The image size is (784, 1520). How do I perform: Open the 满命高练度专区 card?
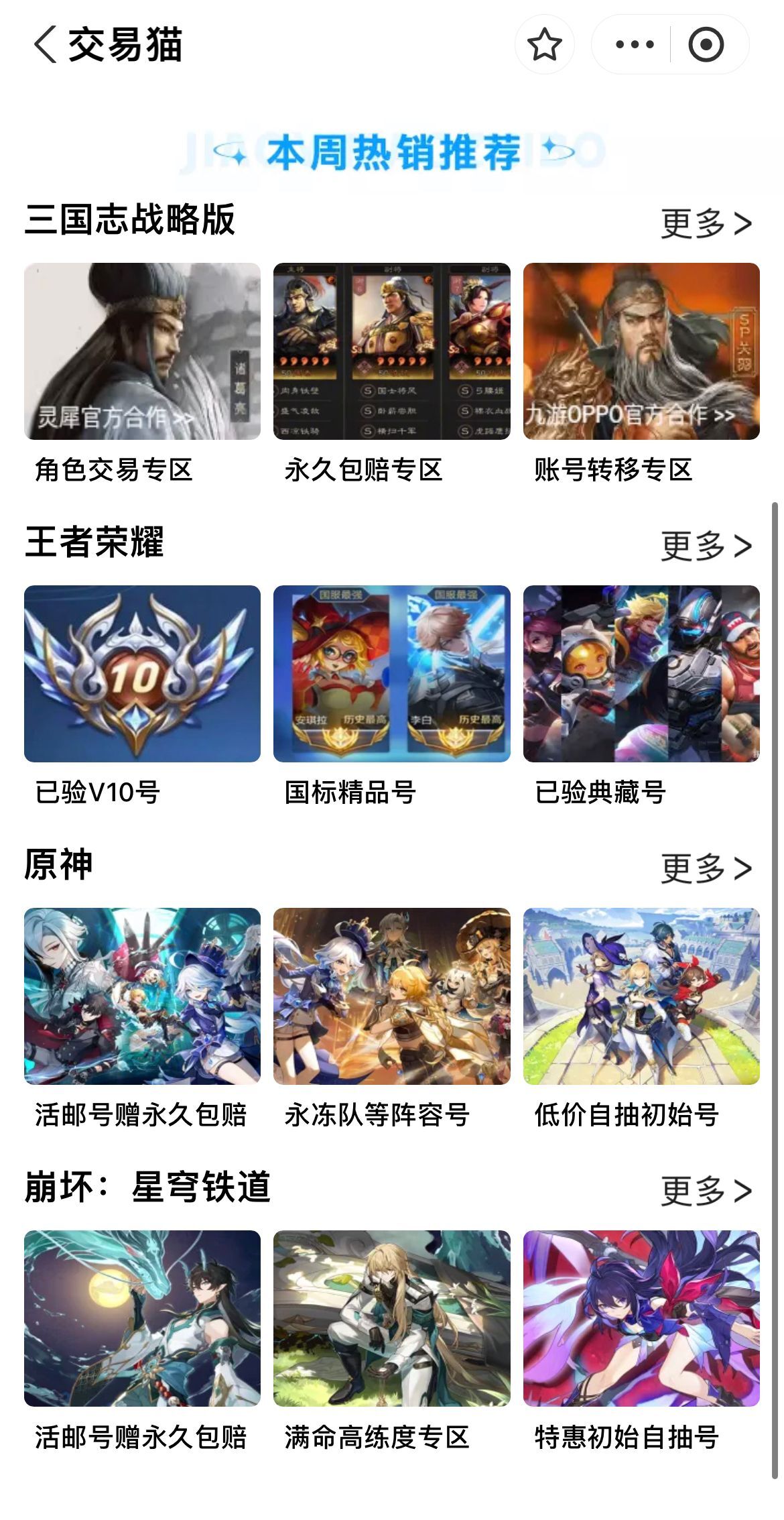coord(391,1341)
